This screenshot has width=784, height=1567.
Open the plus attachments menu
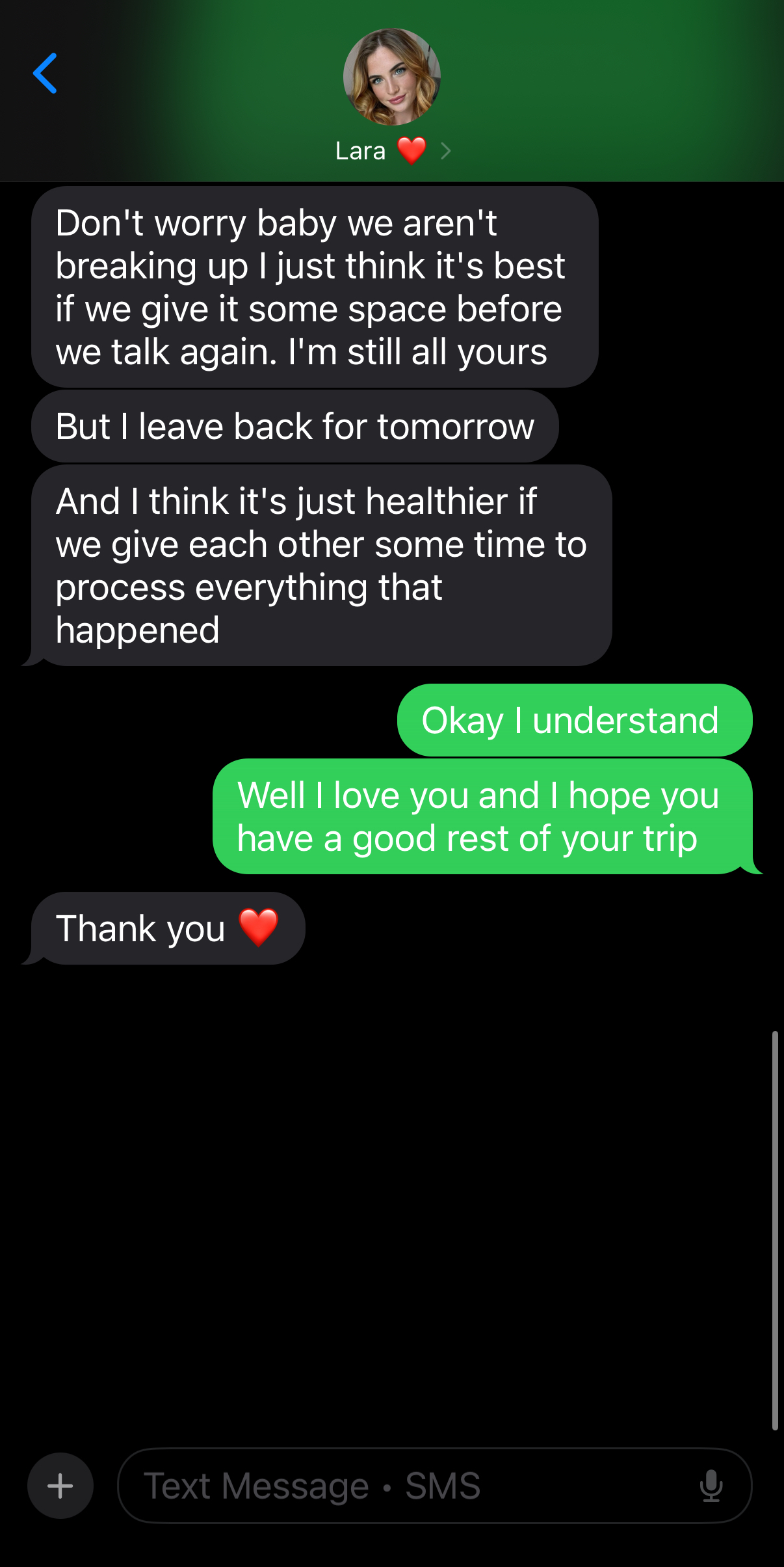pos(60,1486)
